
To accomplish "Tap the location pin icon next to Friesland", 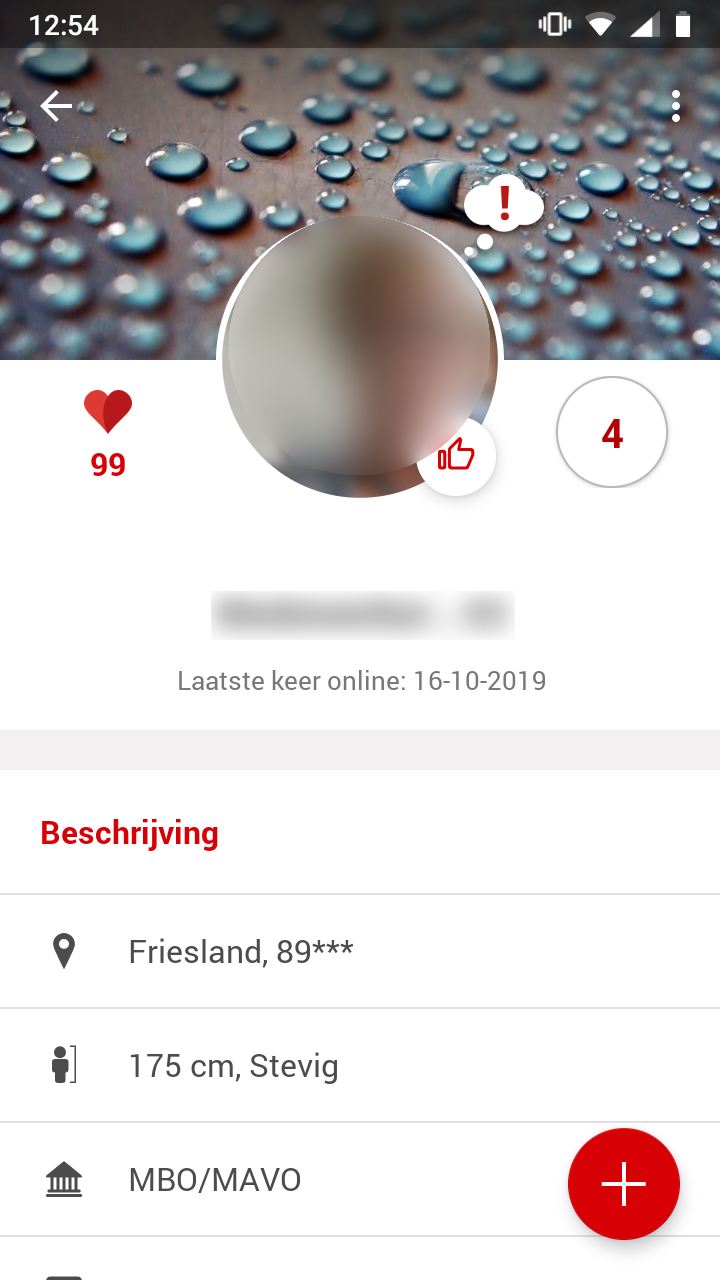I will click(x=64, y=951).
